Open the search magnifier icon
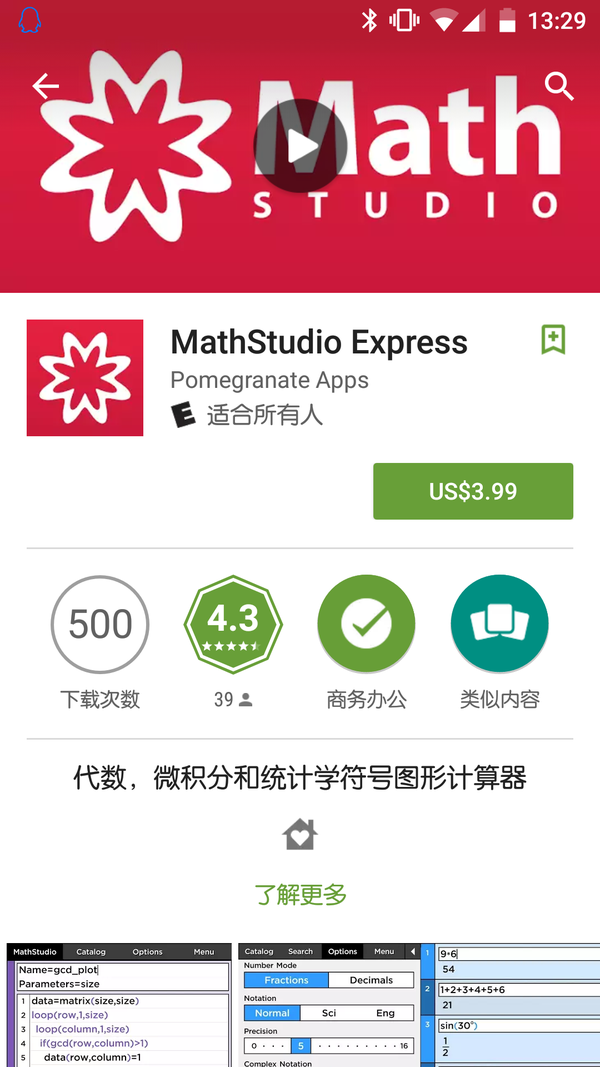The image size is (600, 1067). click(x=559, y=87)
